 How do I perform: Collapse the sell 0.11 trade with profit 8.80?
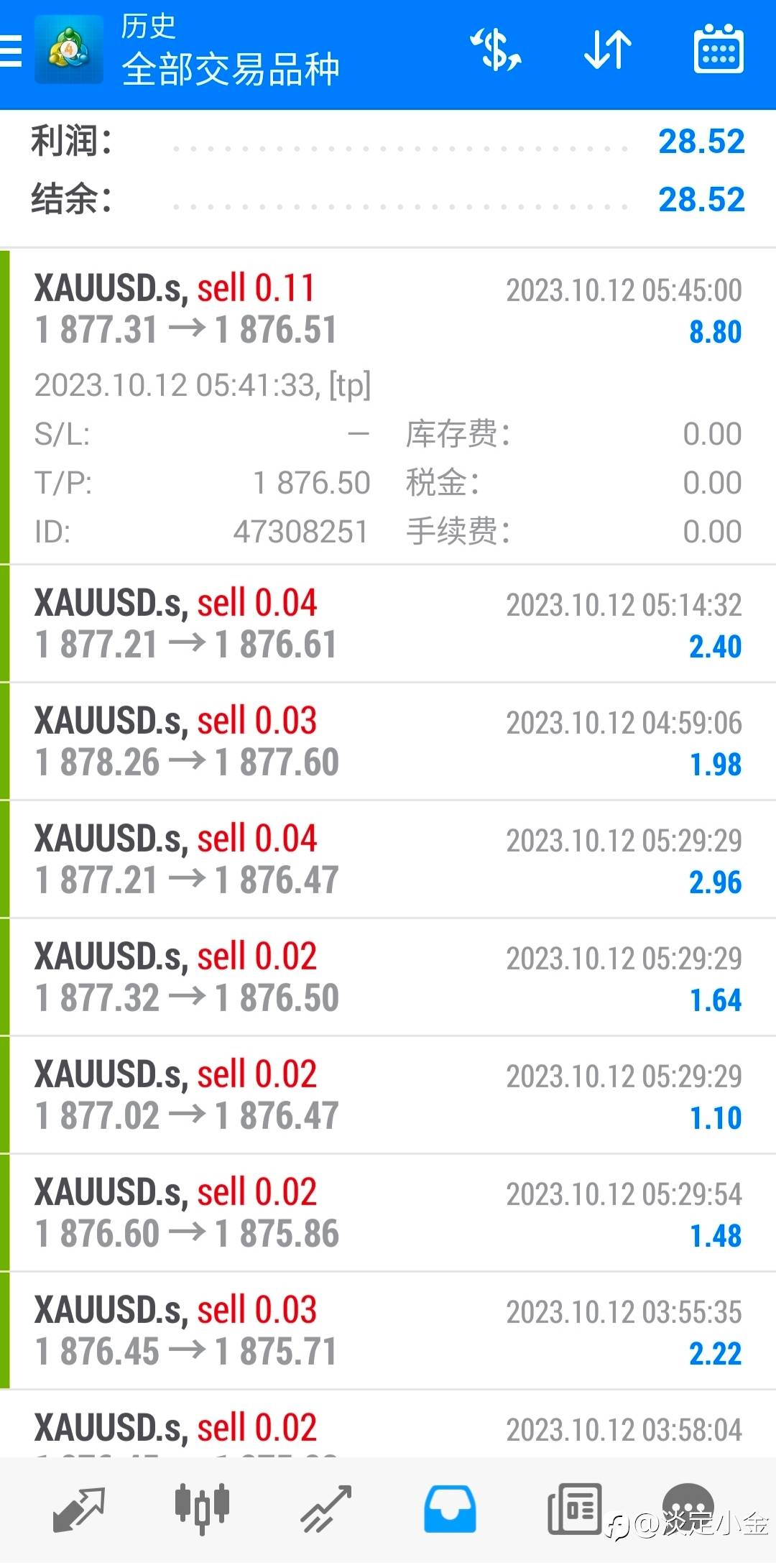(388, 310)
